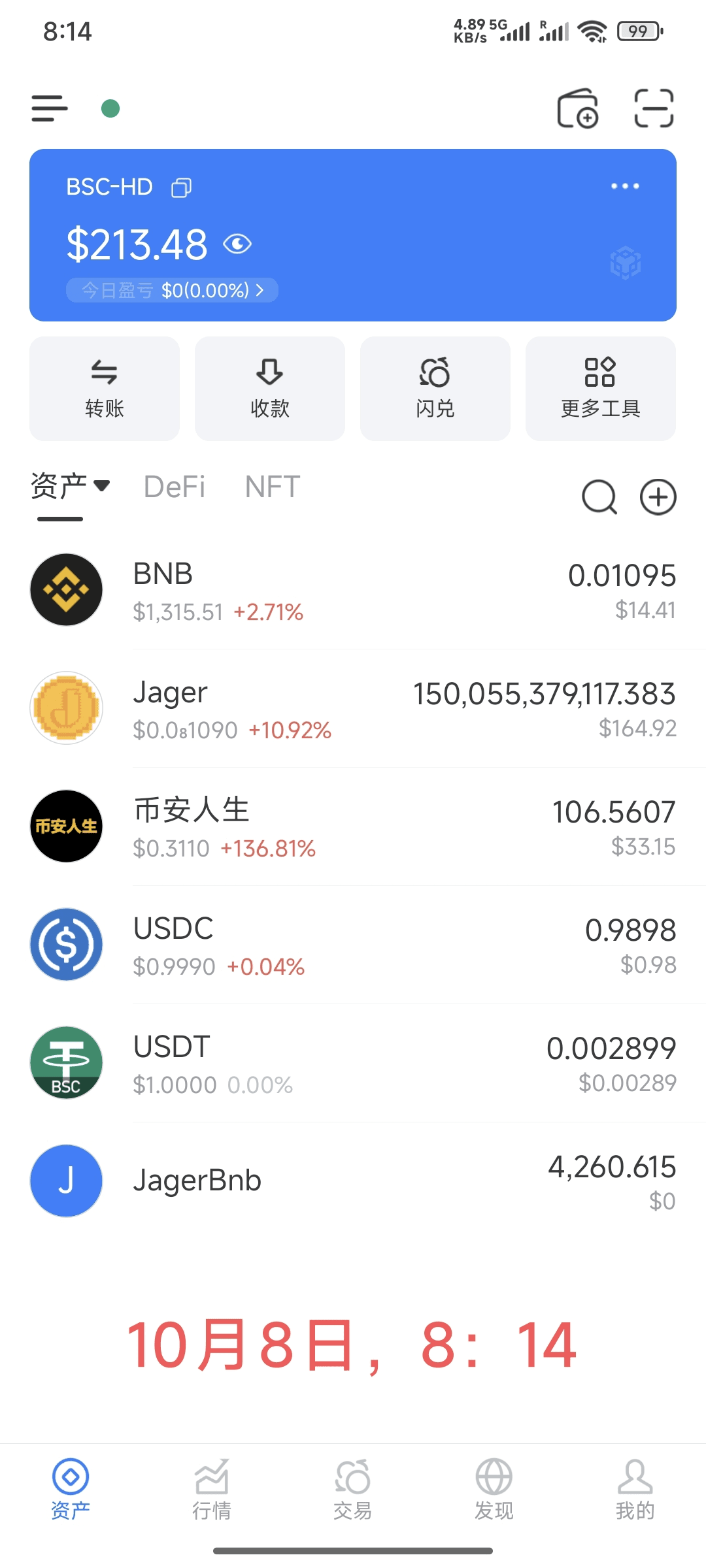Screen dimensions: 706x1568
Task: Open the hamburger side menu
Action: 50,108
